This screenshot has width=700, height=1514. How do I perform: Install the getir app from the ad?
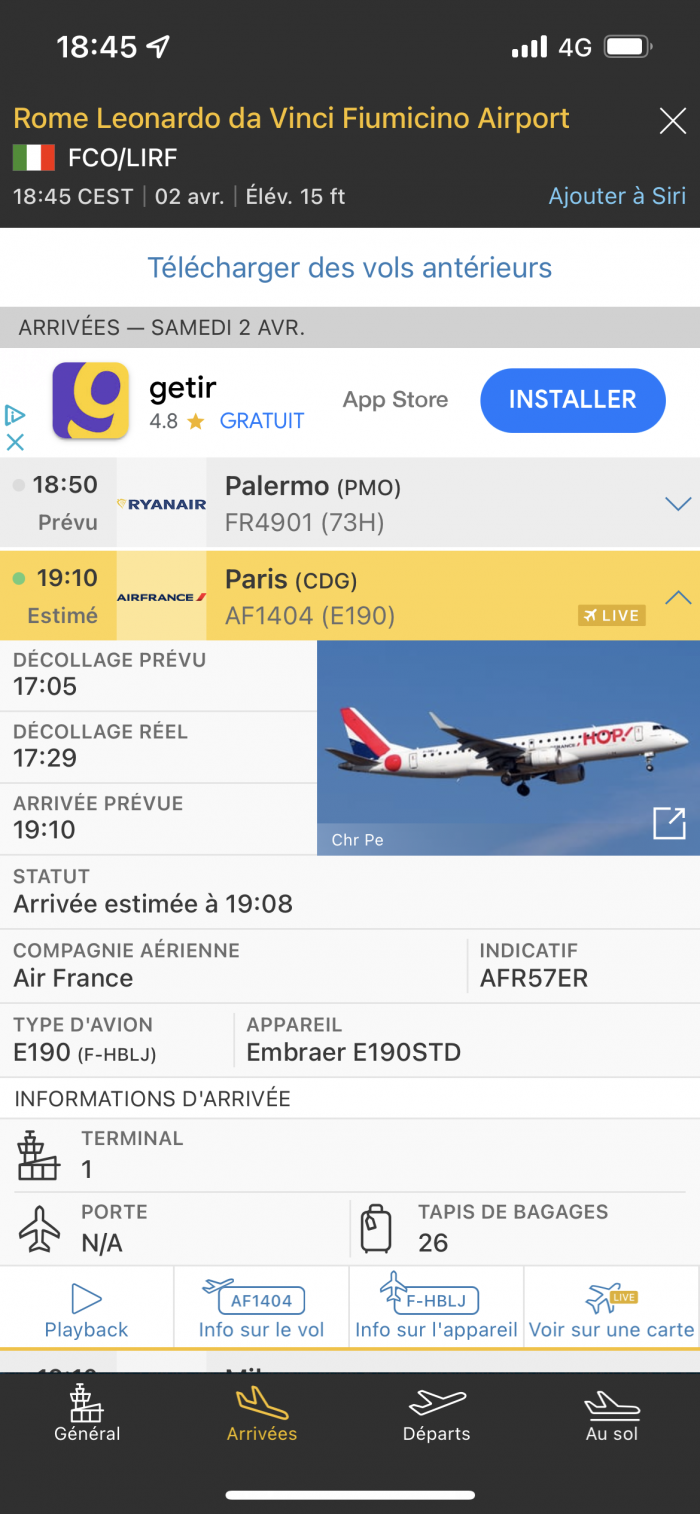coord(572,400)
